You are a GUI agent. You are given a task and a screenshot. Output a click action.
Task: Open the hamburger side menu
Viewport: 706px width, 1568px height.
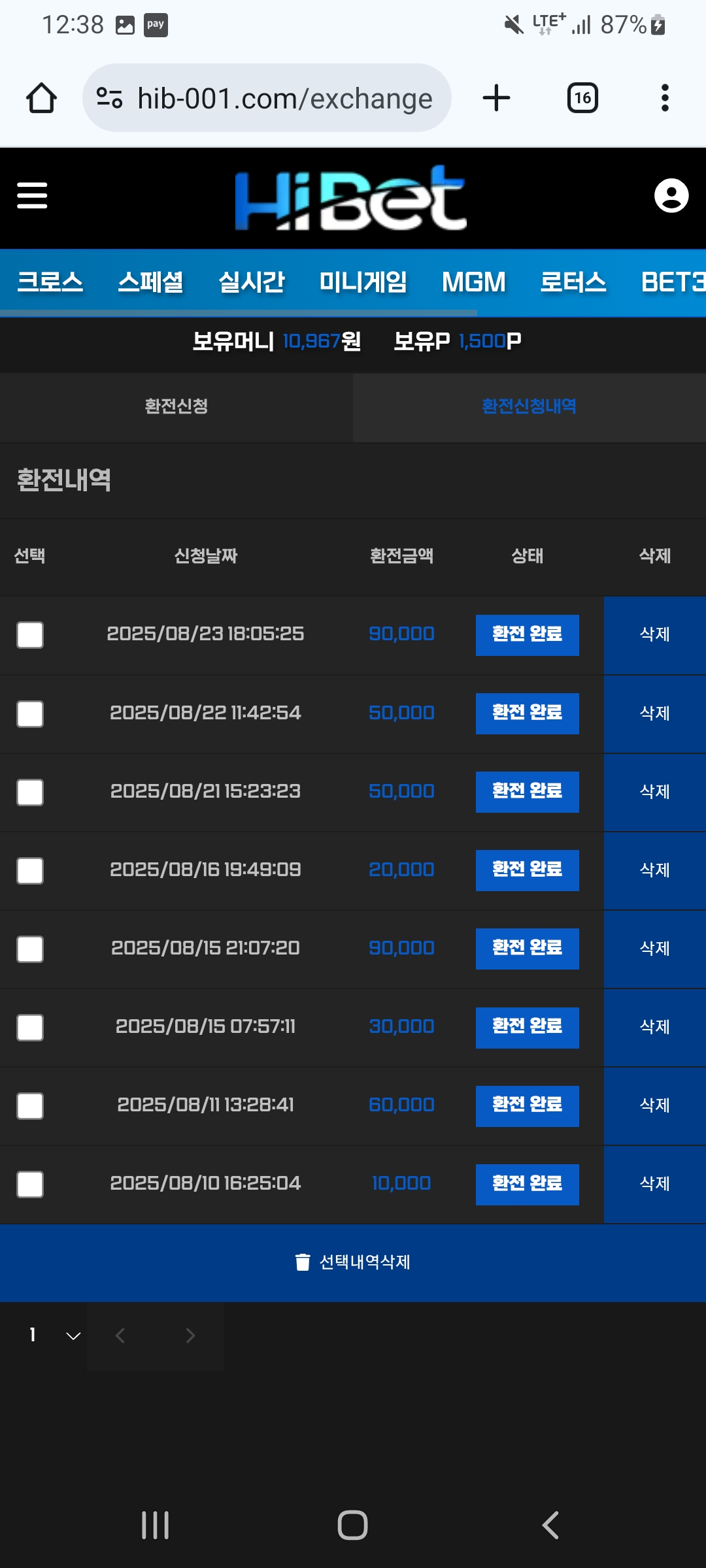point(32,195)
